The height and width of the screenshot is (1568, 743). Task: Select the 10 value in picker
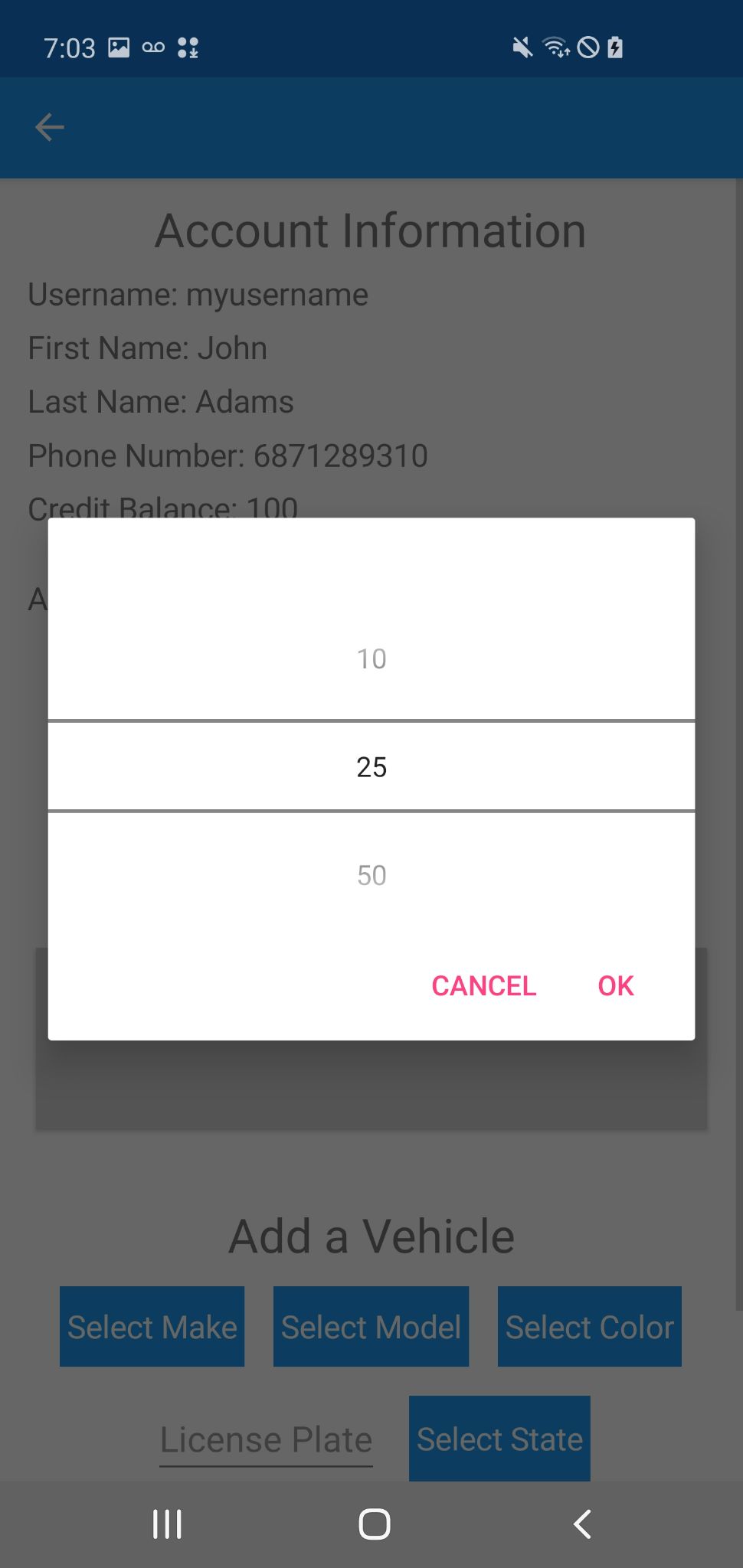tap(371, 659)
